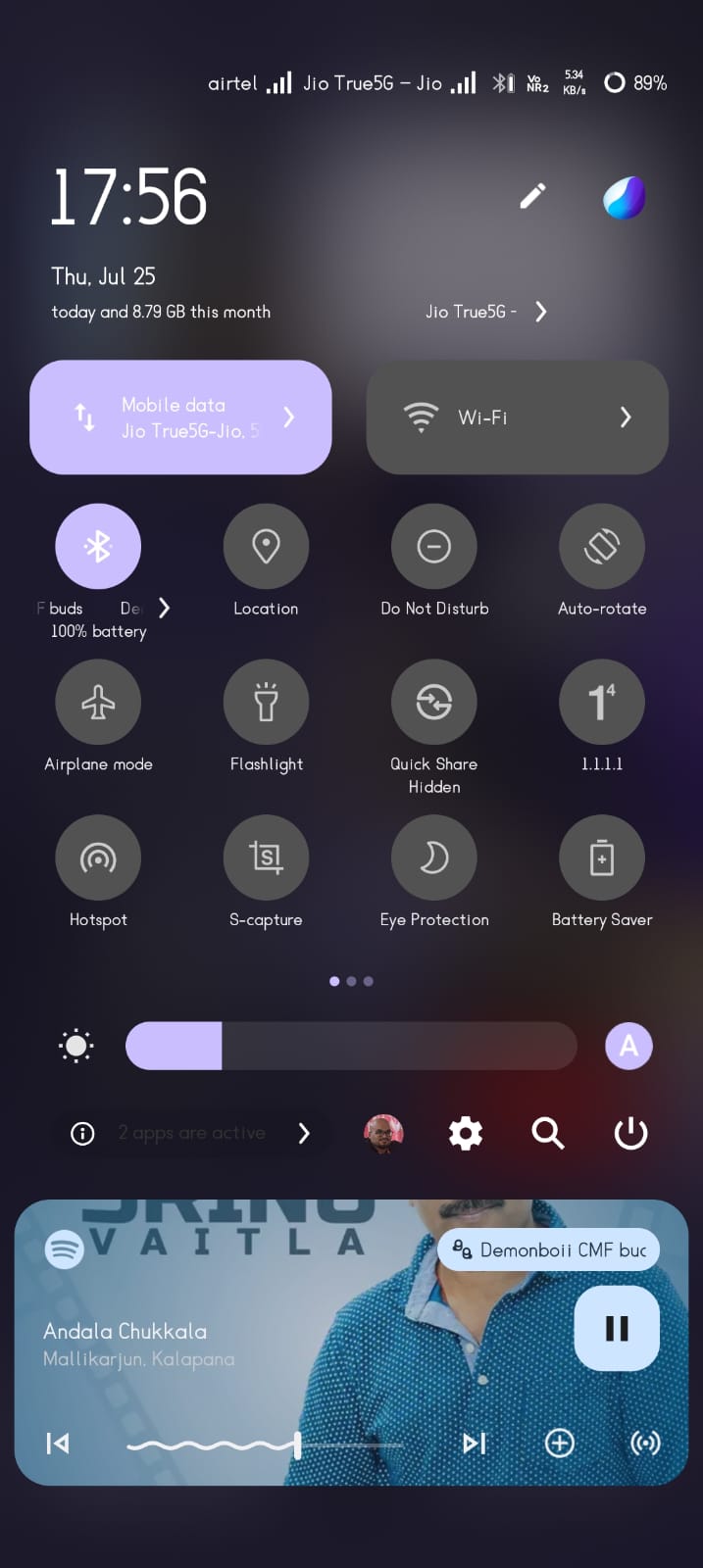This screenshot has width=703, height=1568.
Task: Turn on Do Not Disturb
Action: coord(433,546)
